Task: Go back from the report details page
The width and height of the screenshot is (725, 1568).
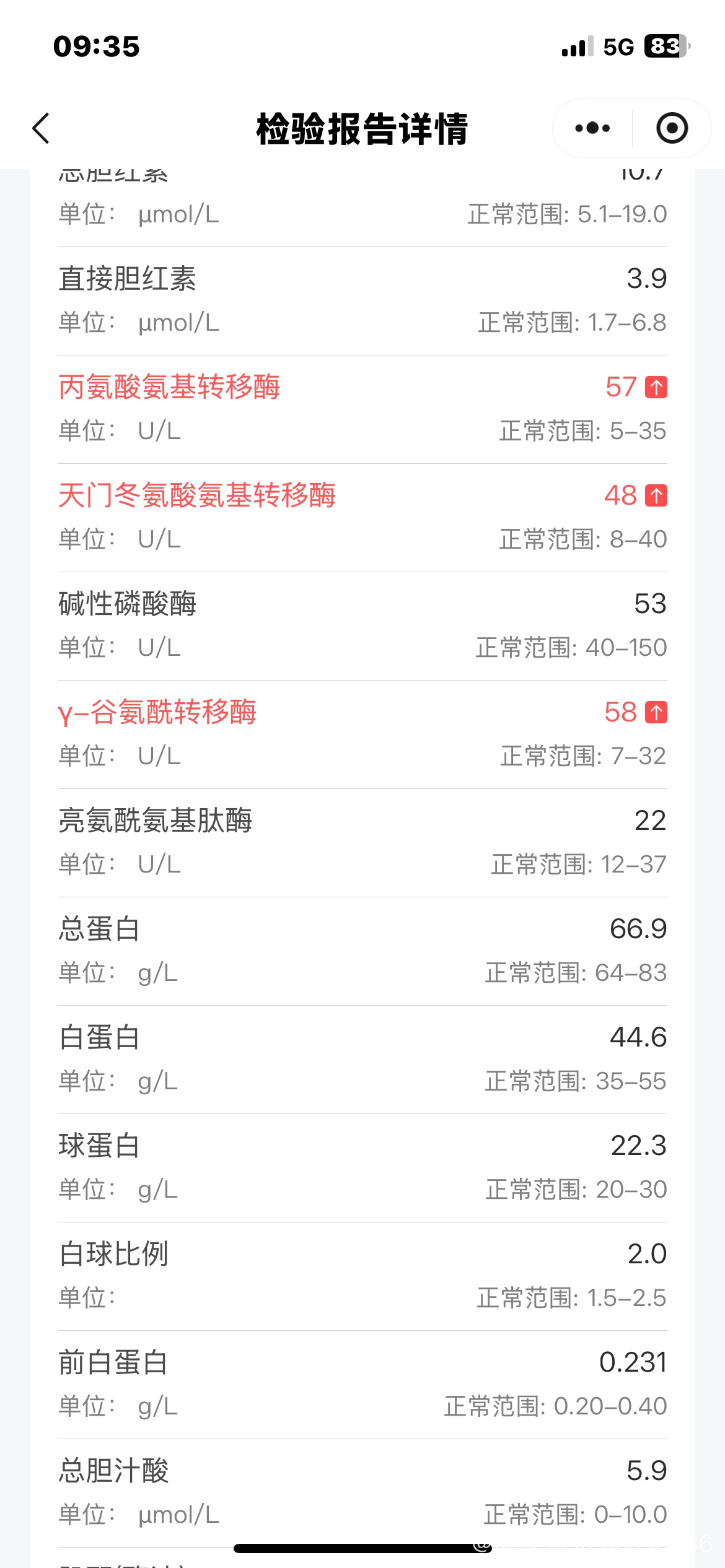Action: pyautogui.click(x=41, y=128)
